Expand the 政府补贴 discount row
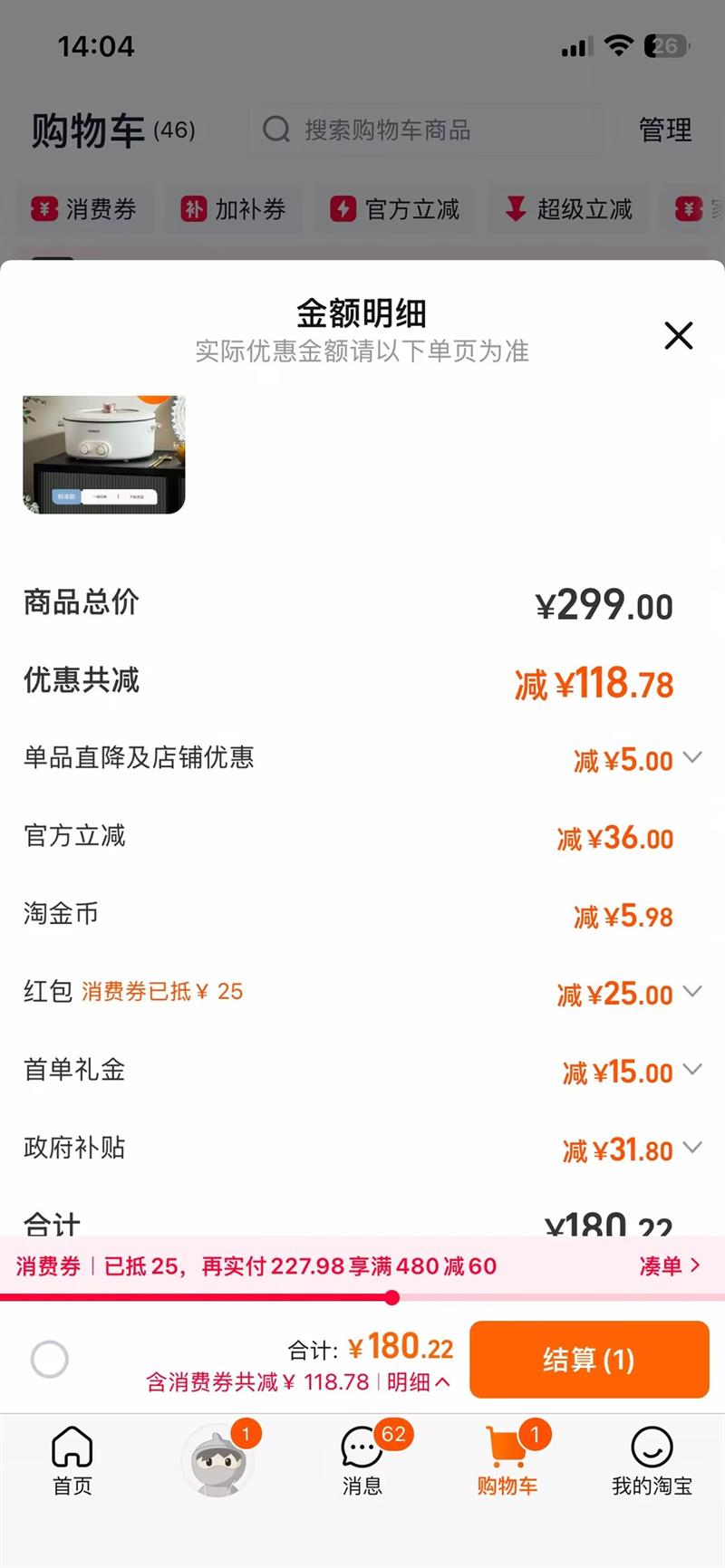 [692, 1148]
